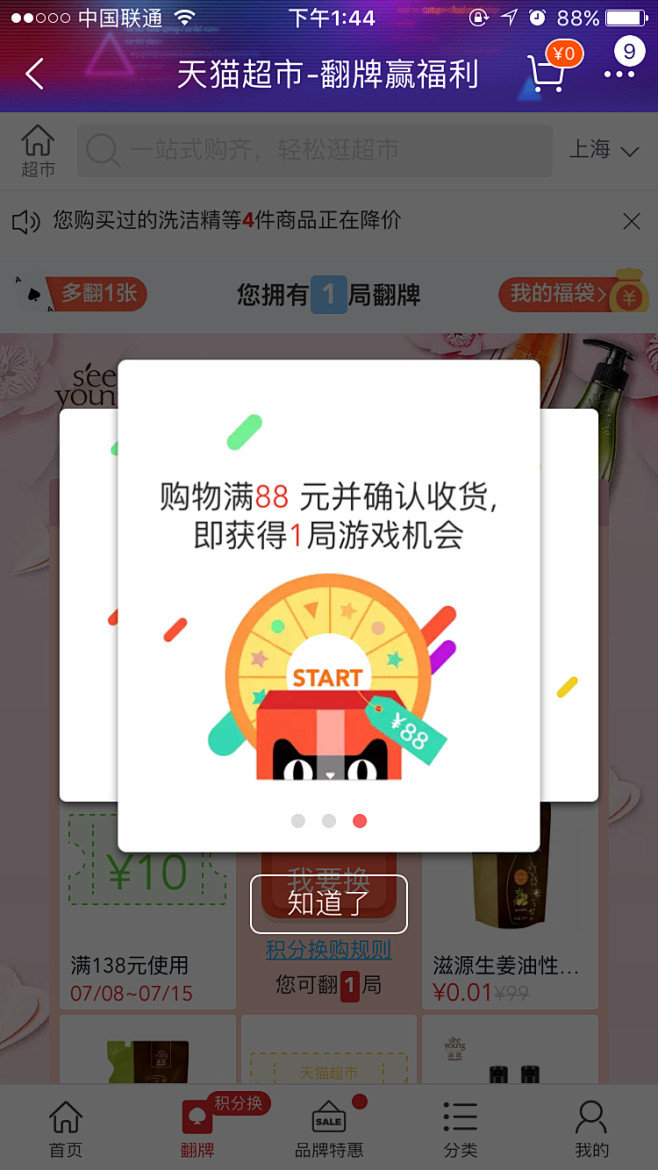The height and width of the screenshot is (1170, 658).
Task: Jump to the first tip via first dot
Action: tap(298, 821)
